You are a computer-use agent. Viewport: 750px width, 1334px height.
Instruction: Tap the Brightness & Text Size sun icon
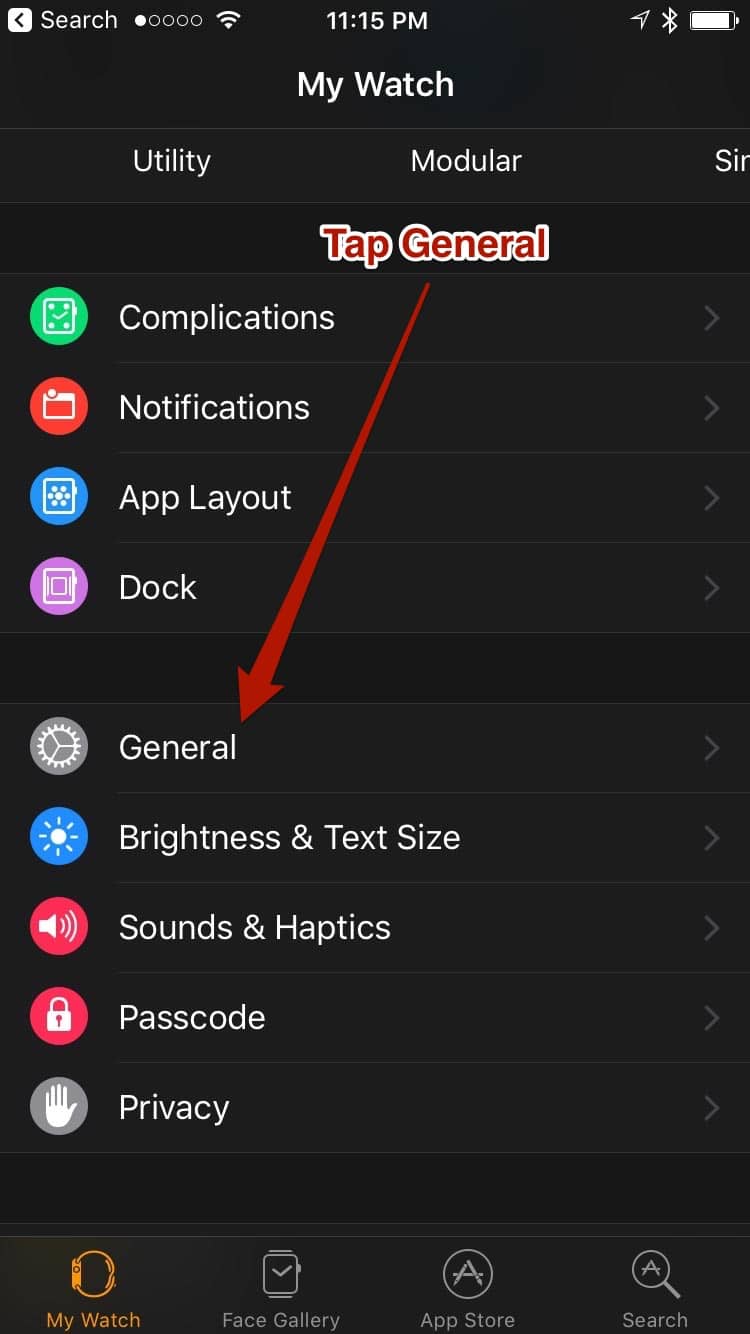(59, 836)
